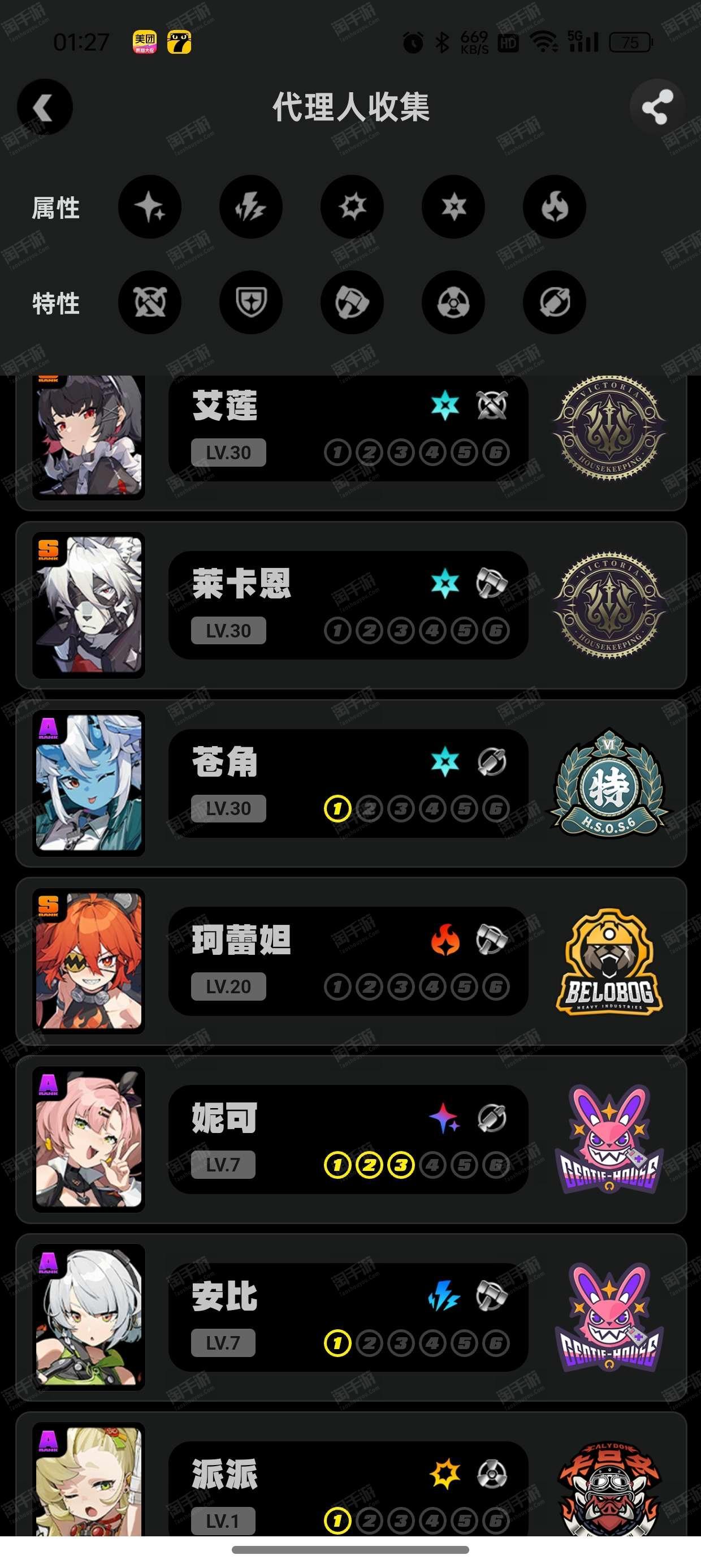Open agent card for 珂蕾妲

click(x=351, y=961)
